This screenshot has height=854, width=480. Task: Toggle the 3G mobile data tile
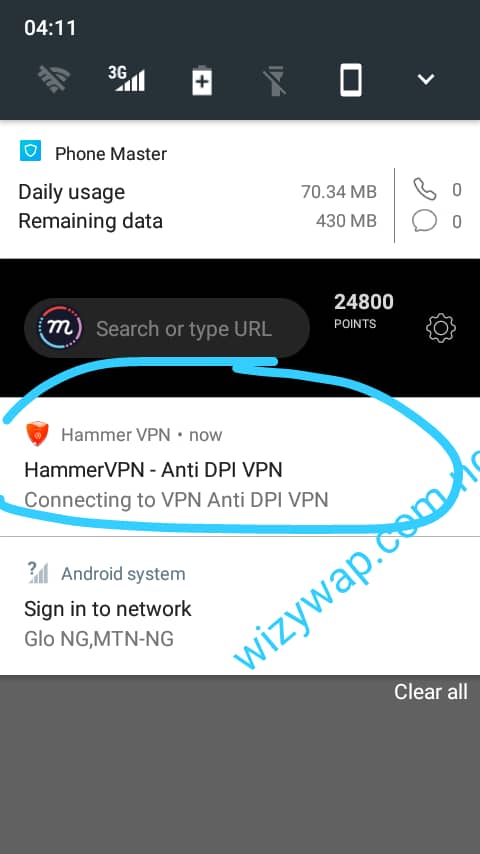(126, 79)
